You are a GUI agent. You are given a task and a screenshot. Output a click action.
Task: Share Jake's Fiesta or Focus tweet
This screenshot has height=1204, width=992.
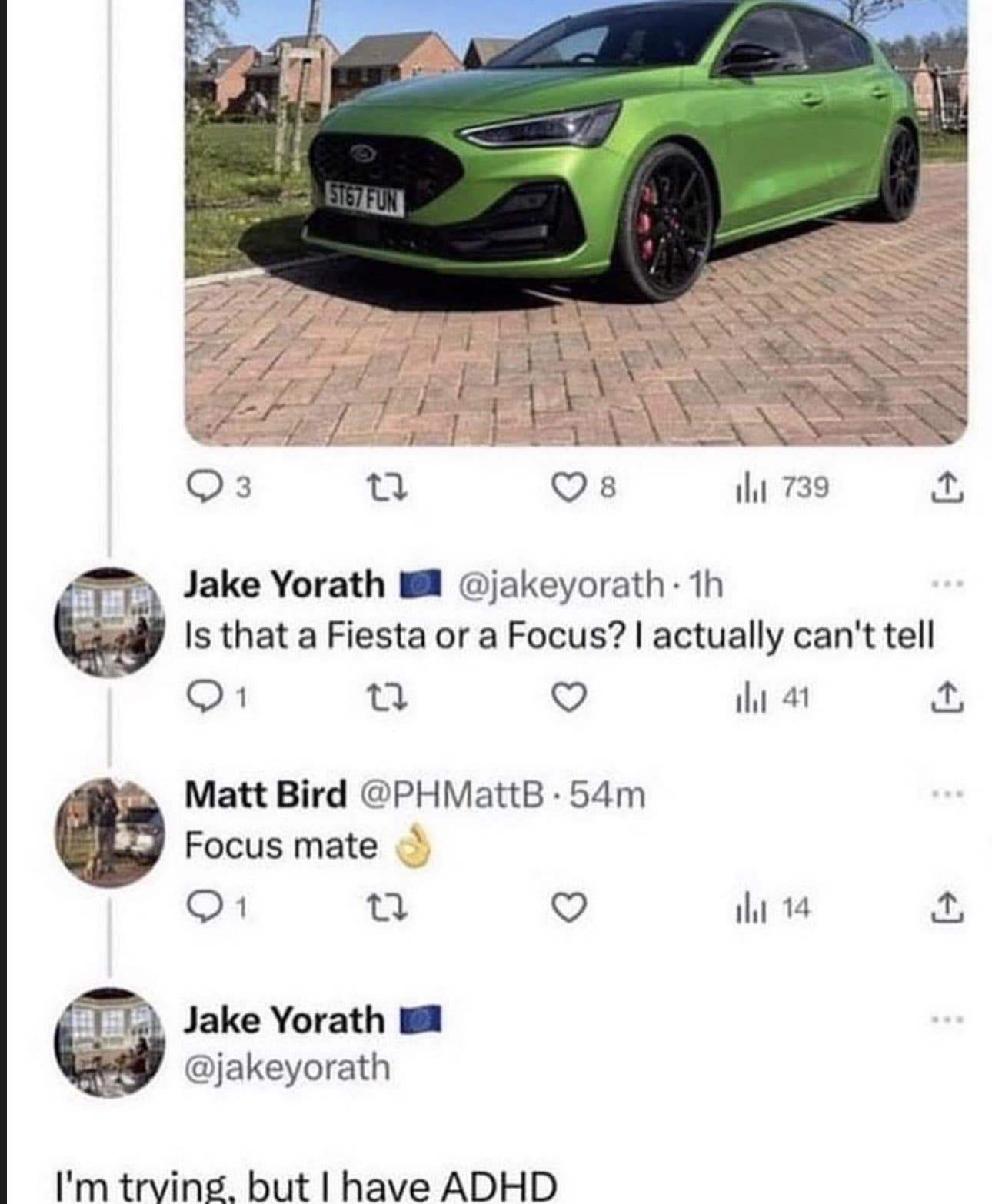947,697
